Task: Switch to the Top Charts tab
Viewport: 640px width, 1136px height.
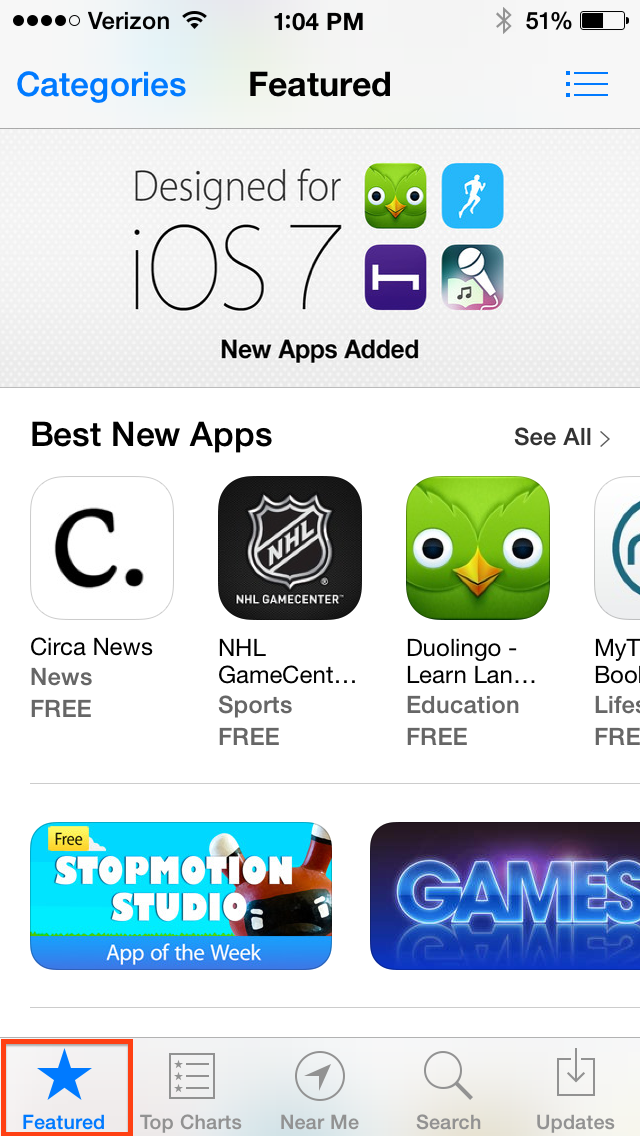Action: tap(191, 1090)
